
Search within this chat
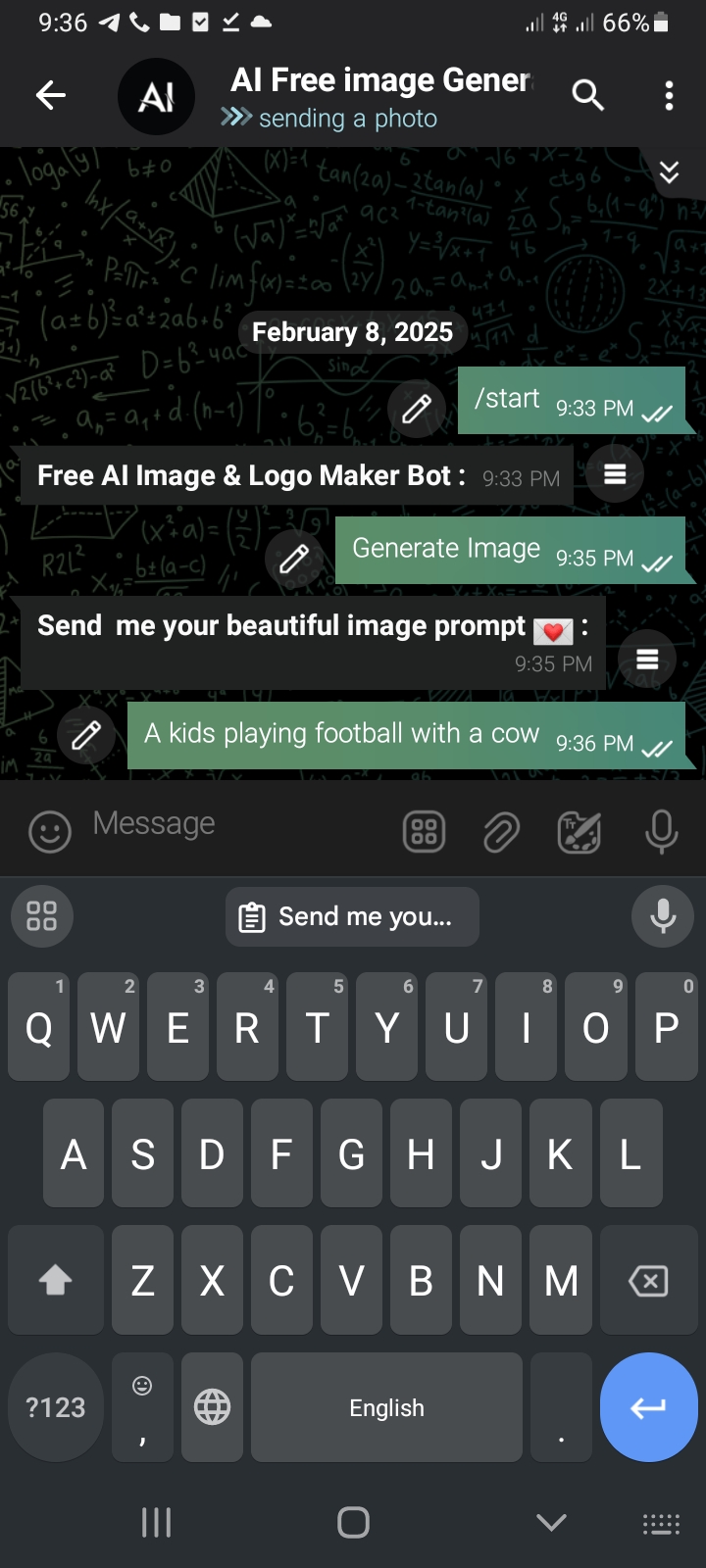587,95
